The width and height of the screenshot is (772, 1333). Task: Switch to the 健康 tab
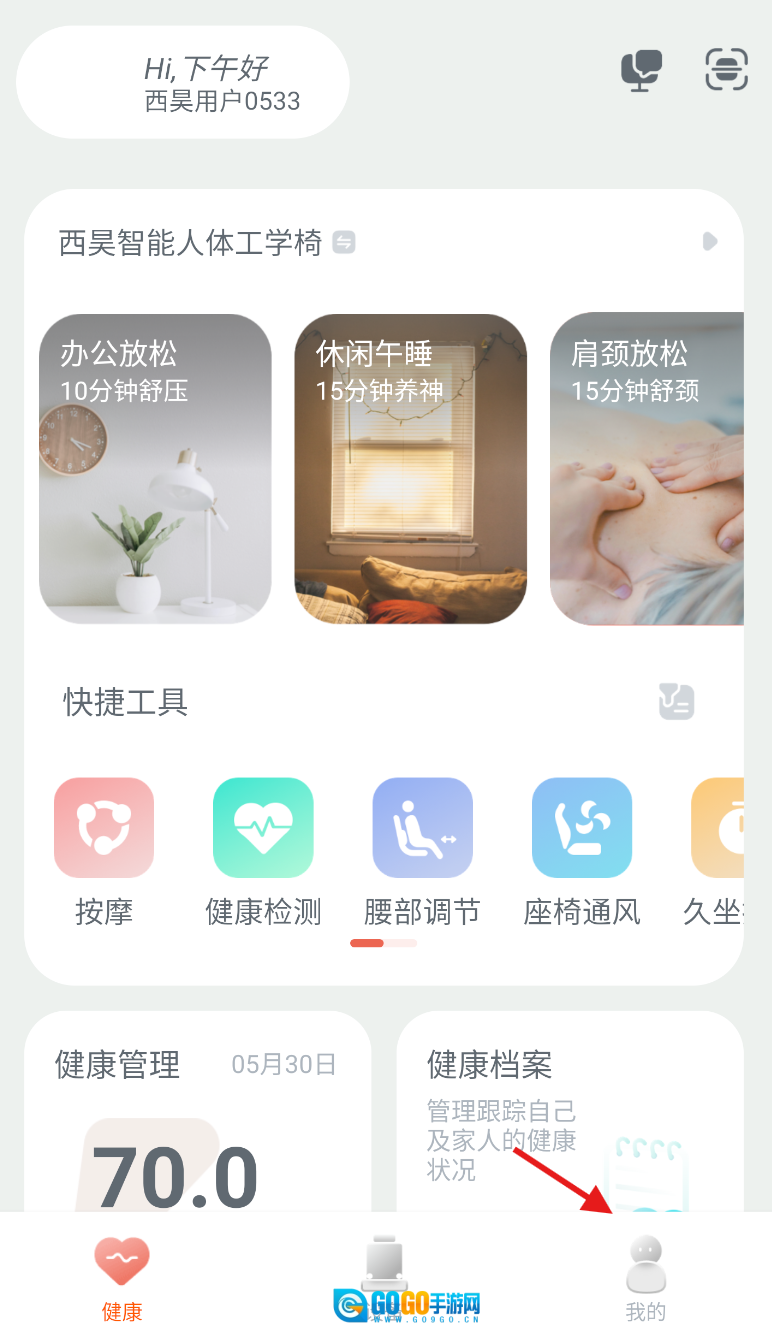[122, 1278]
